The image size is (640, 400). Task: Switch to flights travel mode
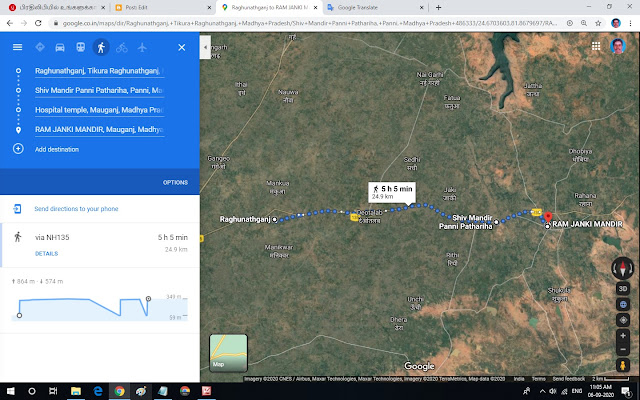[x=141, y=47]
